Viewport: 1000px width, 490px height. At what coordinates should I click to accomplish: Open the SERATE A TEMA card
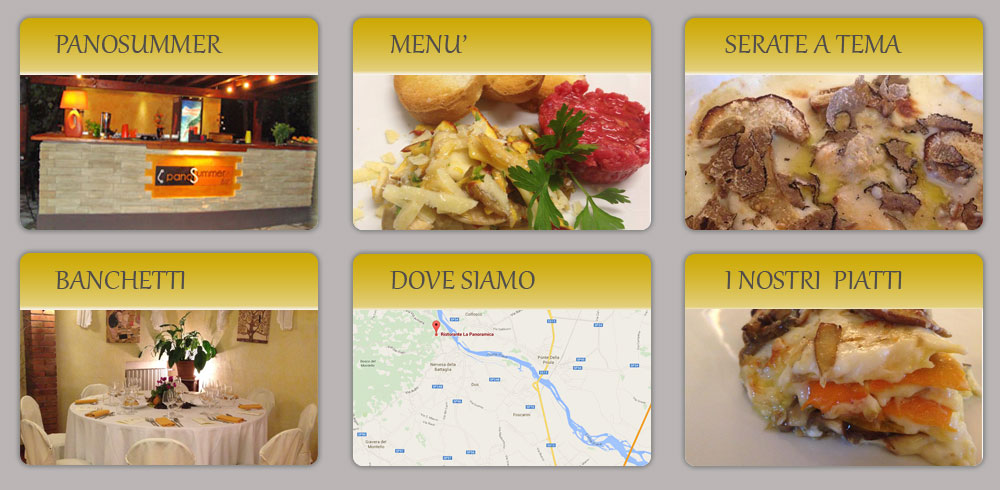833,124
